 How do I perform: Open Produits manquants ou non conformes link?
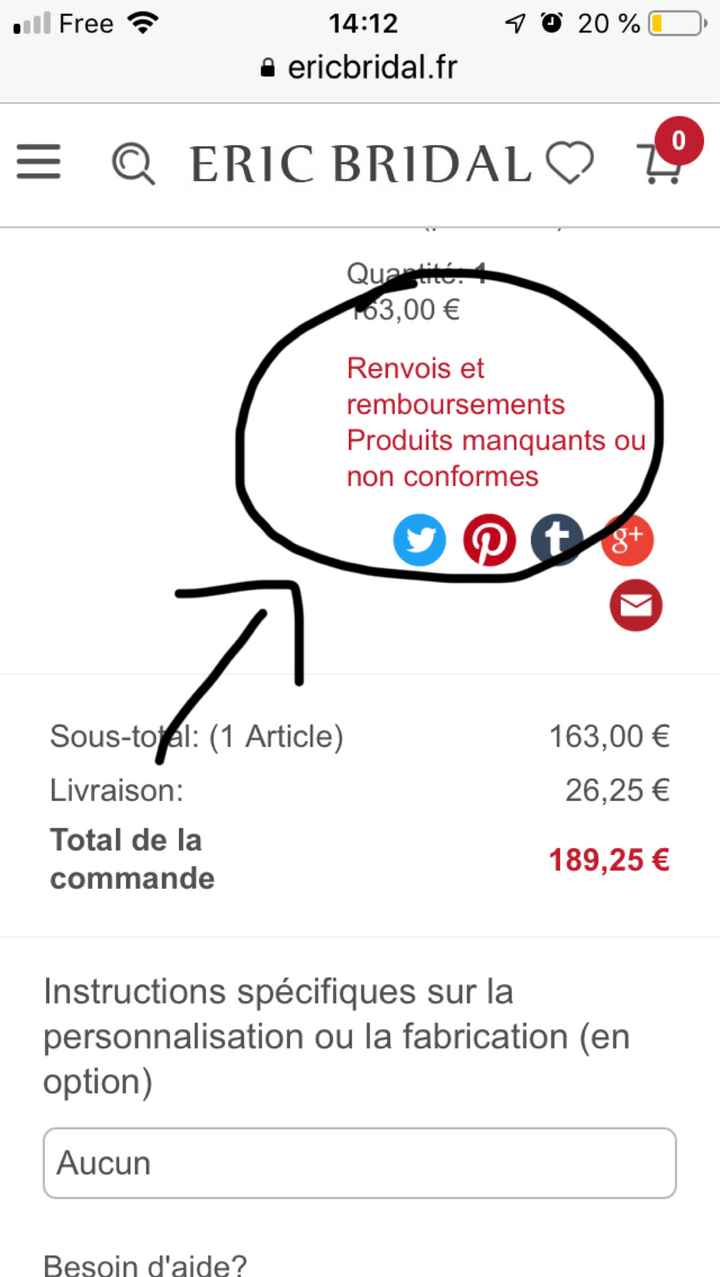coord(495,458)
